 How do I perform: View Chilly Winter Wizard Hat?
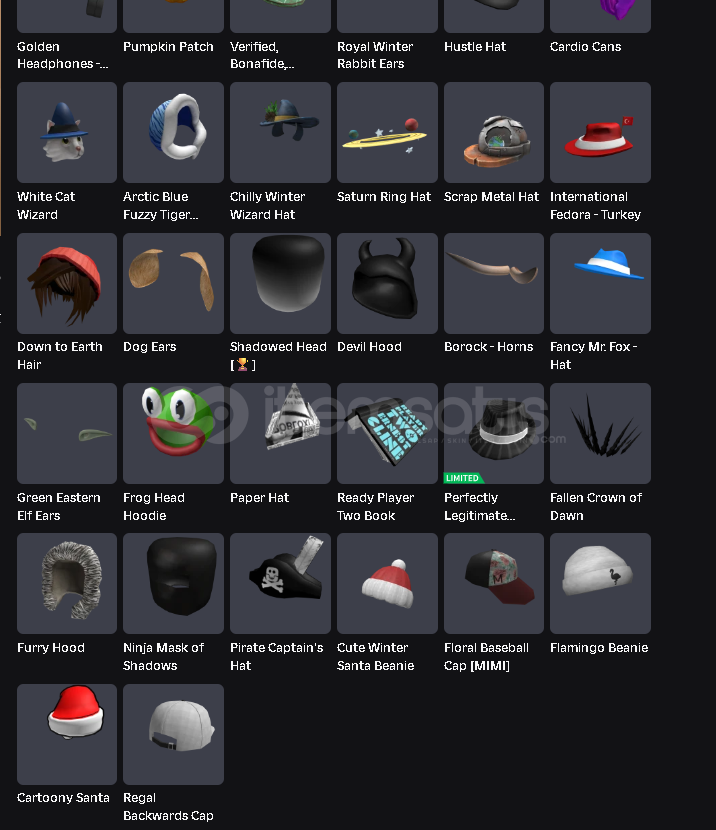(x=280, y=133)
